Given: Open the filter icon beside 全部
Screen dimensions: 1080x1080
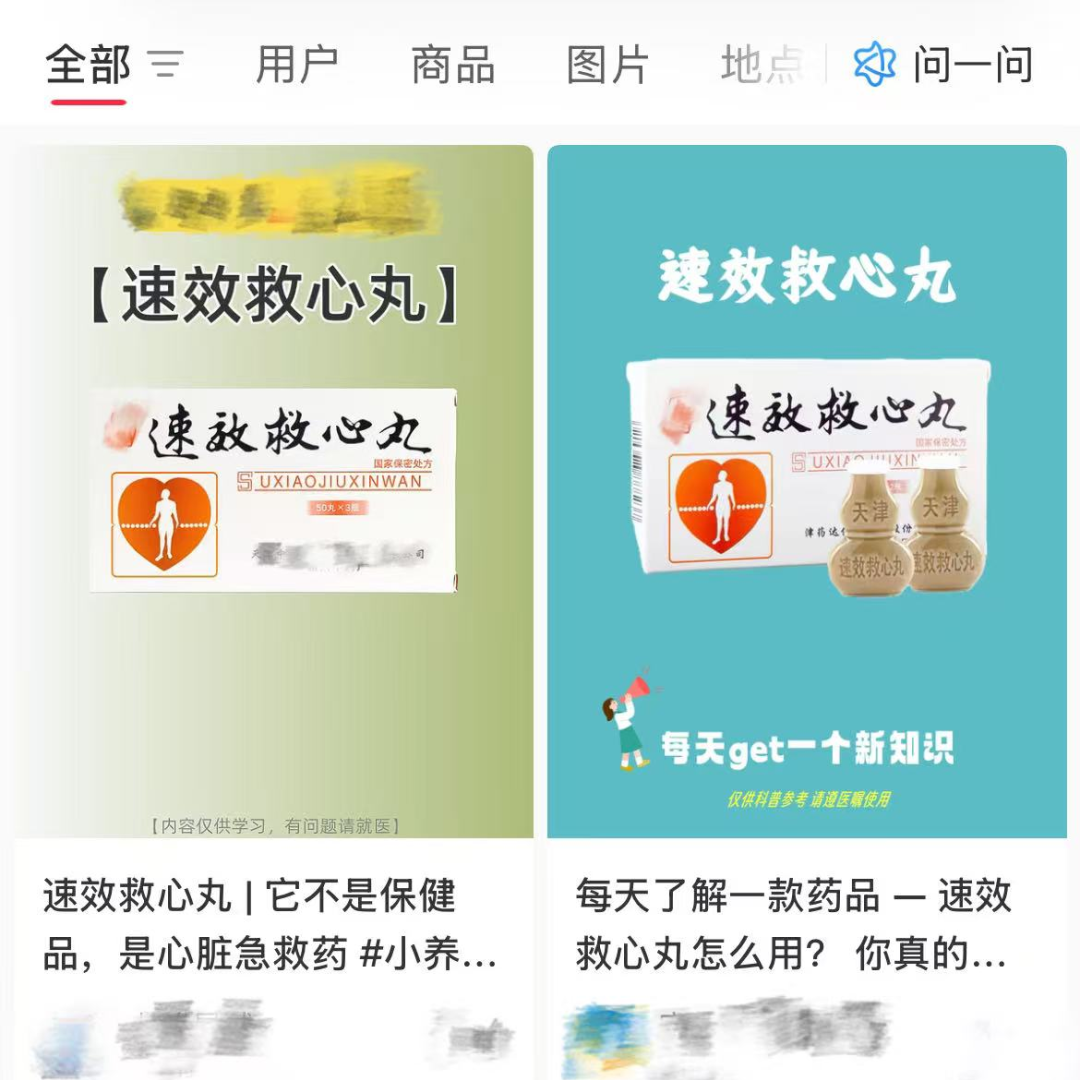Looking at the screenshot, I should (x=166, y=66).
